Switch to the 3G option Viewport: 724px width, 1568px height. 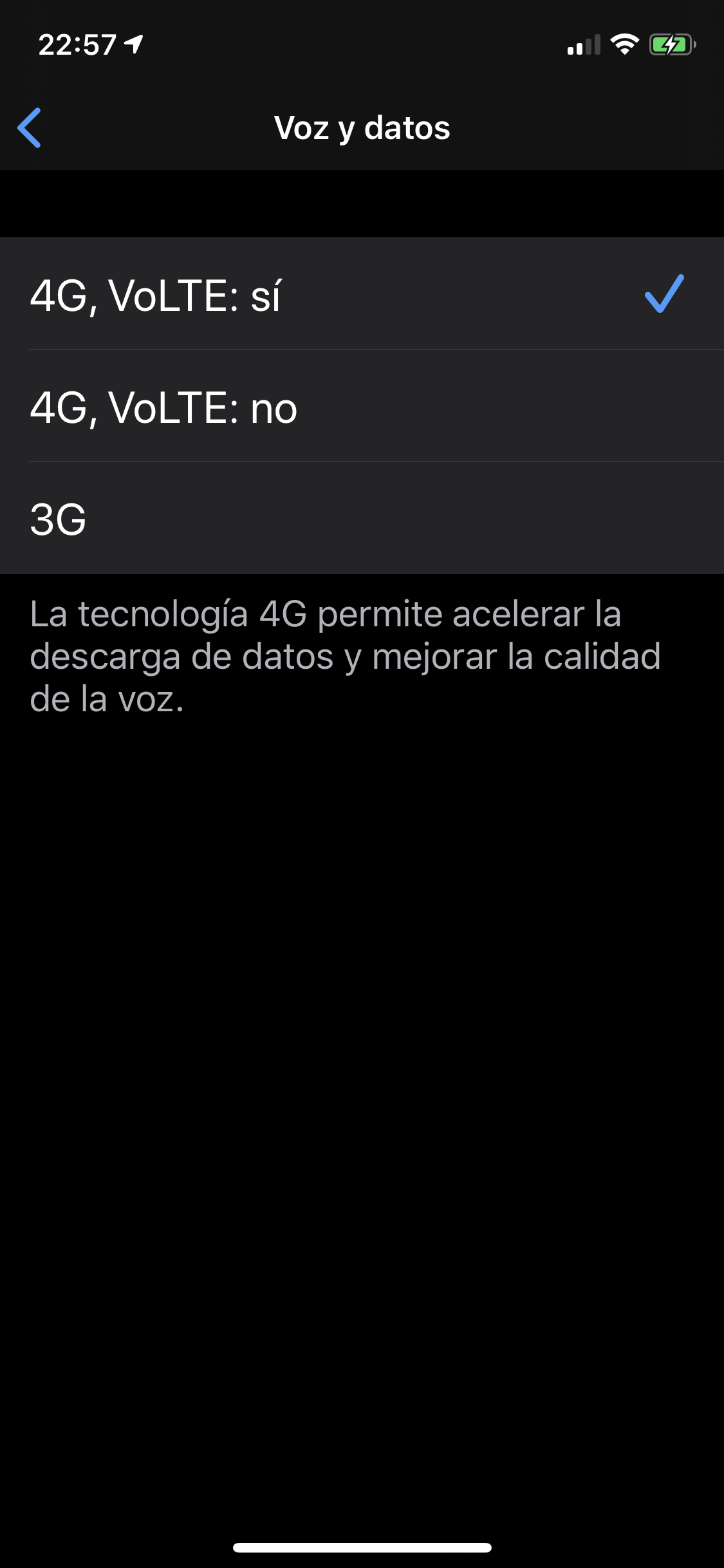(360, 519)
